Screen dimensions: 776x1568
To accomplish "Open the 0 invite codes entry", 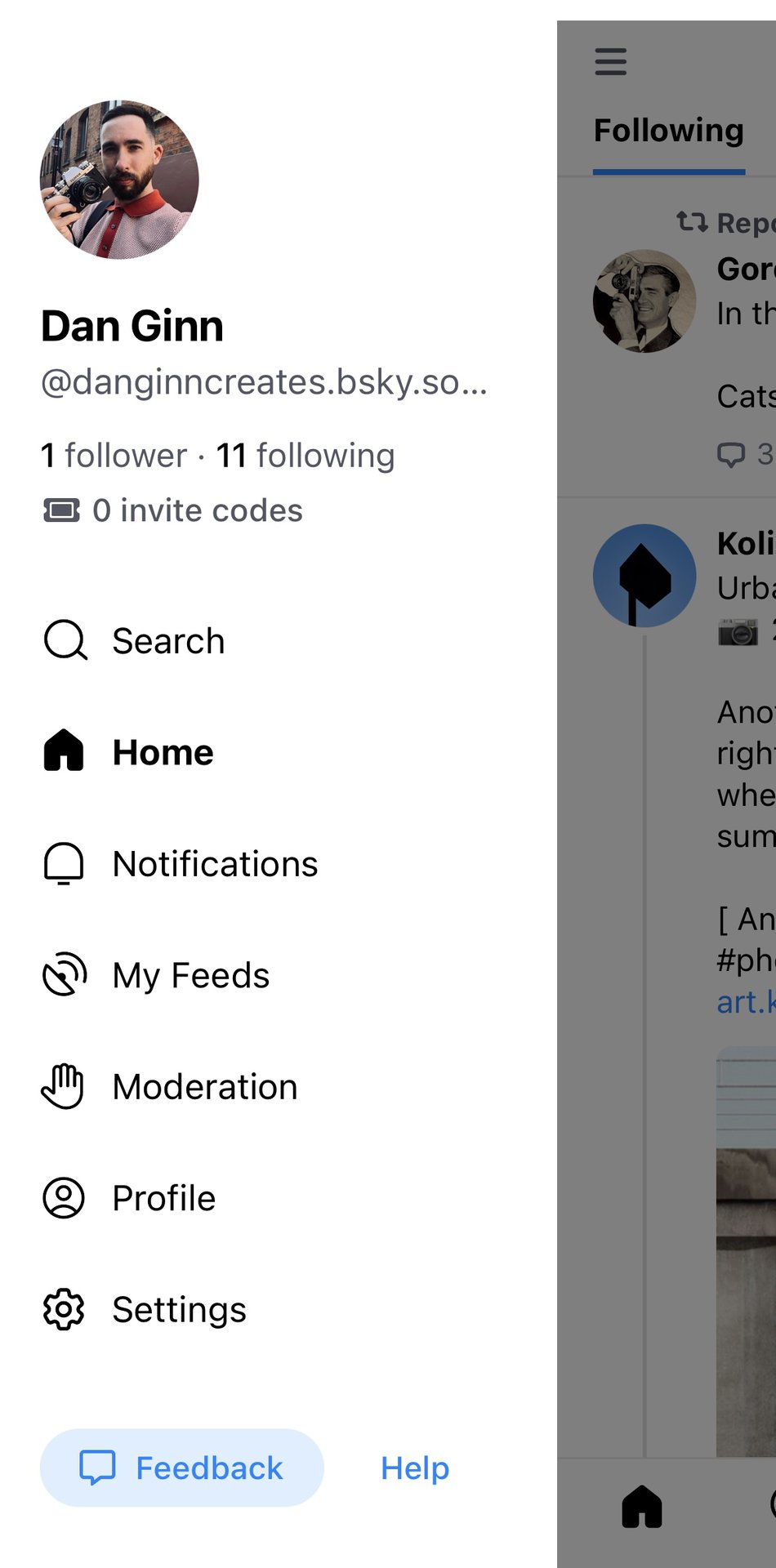I will coord(172,510).
